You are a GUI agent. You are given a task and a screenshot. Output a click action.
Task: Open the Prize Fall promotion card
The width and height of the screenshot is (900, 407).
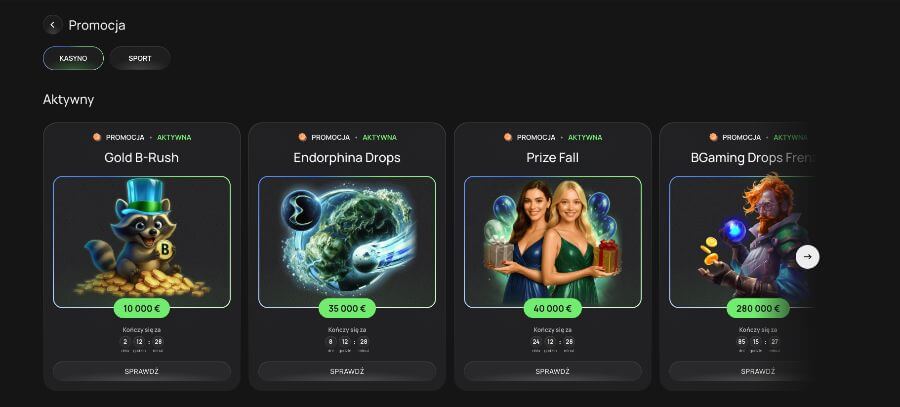tap(552, 241)
